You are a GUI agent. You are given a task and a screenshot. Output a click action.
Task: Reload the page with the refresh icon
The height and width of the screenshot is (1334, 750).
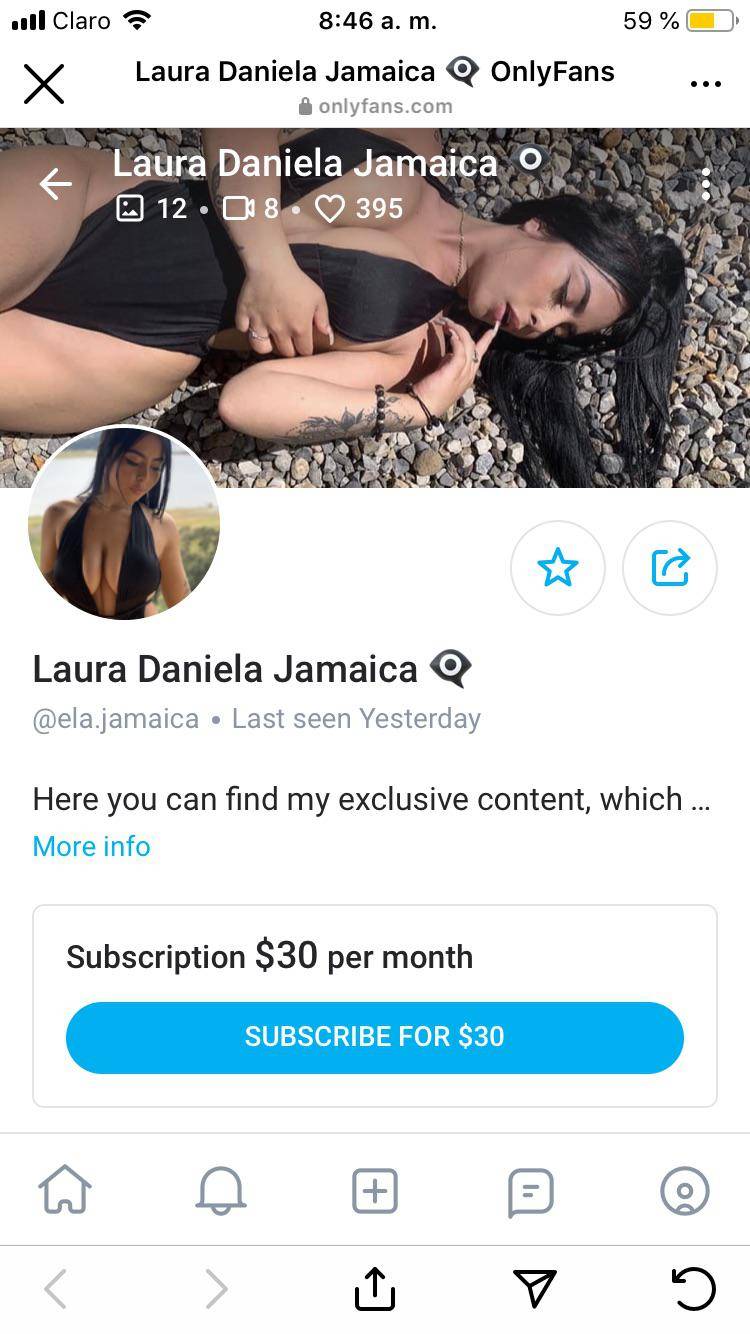[693, 1288]
